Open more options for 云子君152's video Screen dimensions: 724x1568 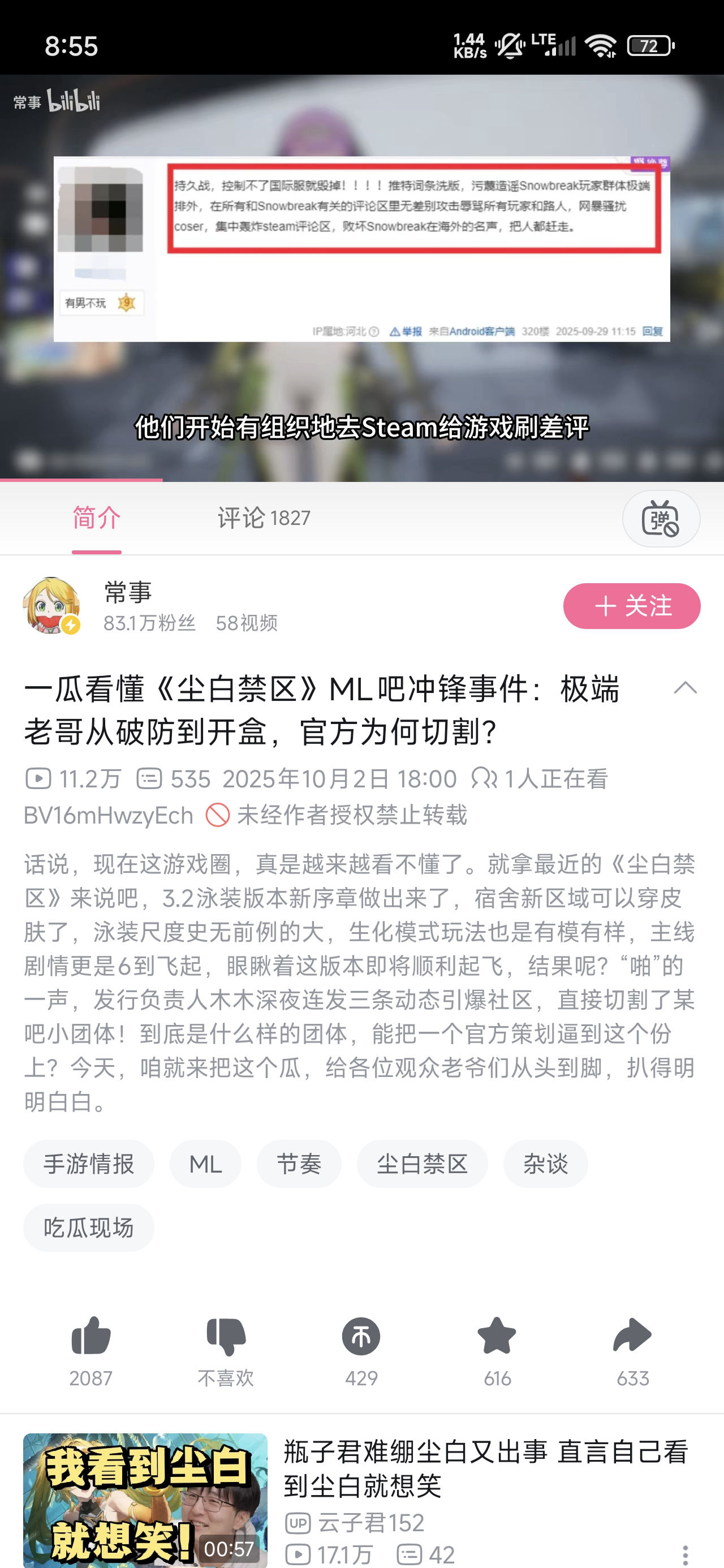[685, 1553]
